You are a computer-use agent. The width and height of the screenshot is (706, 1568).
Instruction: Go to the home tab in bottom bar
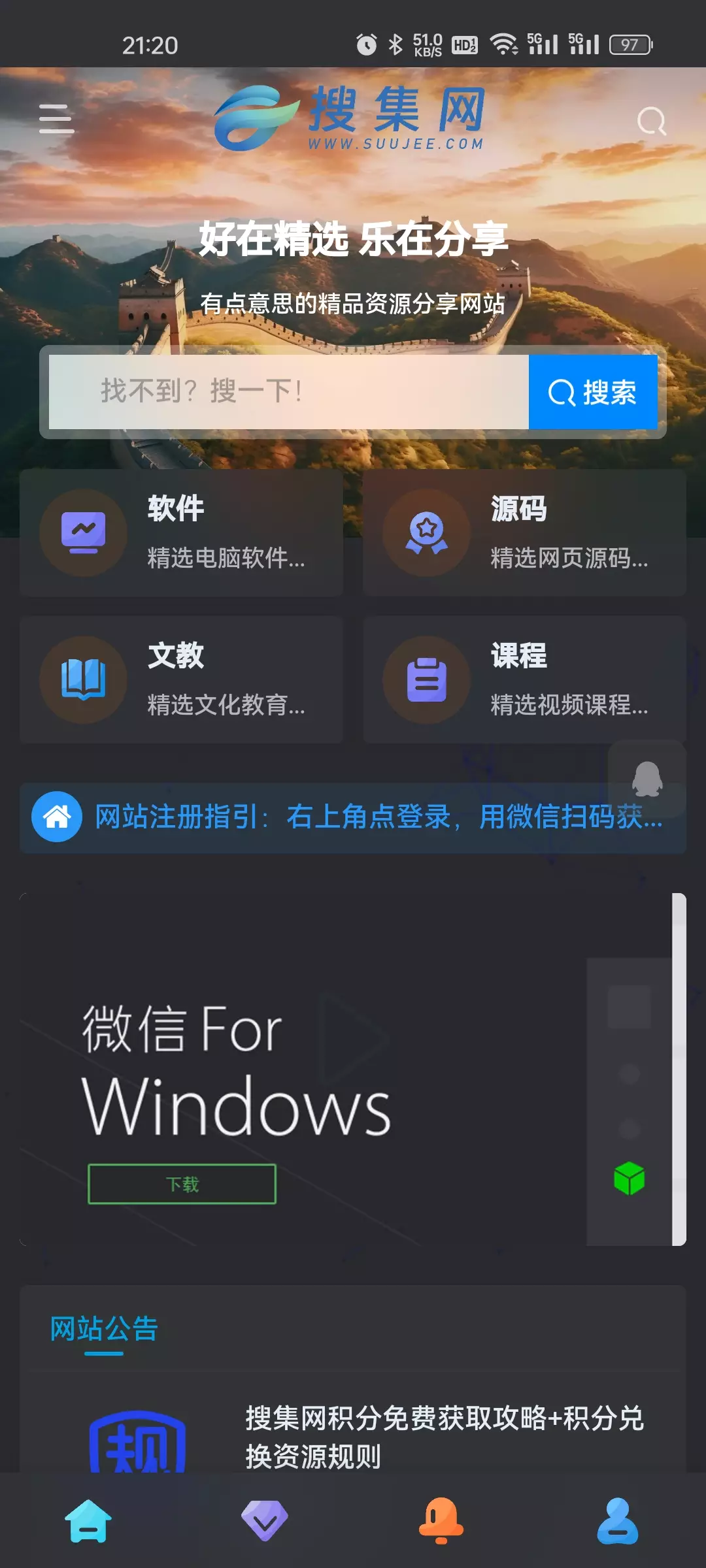click(x=88, y=1521)
